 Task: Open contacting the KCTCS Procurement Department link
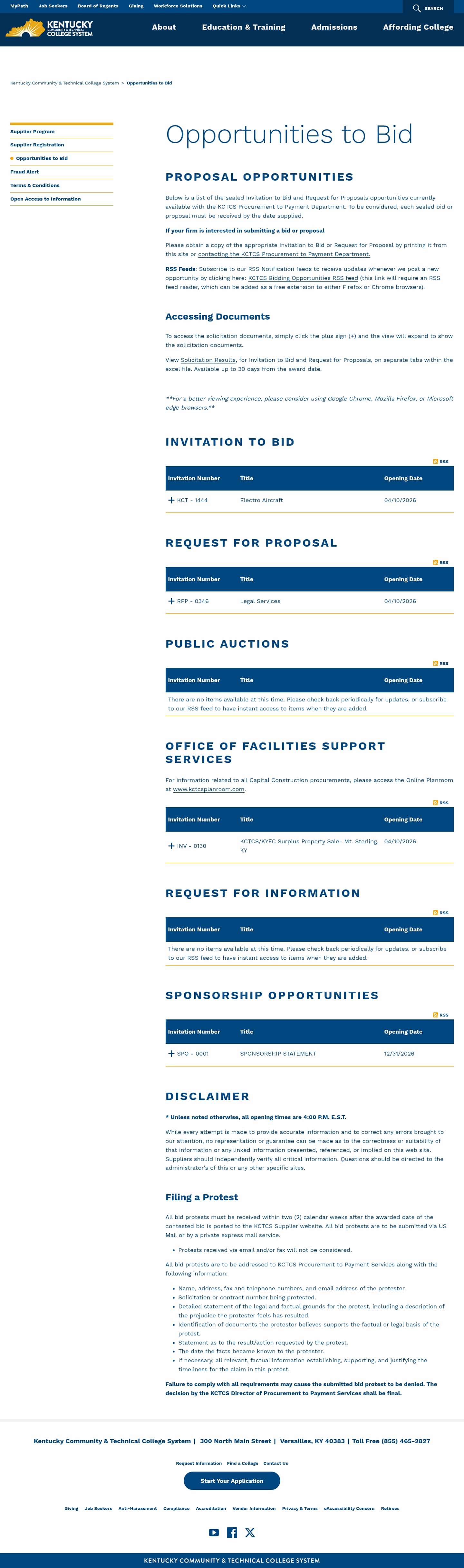coord(283,254)
